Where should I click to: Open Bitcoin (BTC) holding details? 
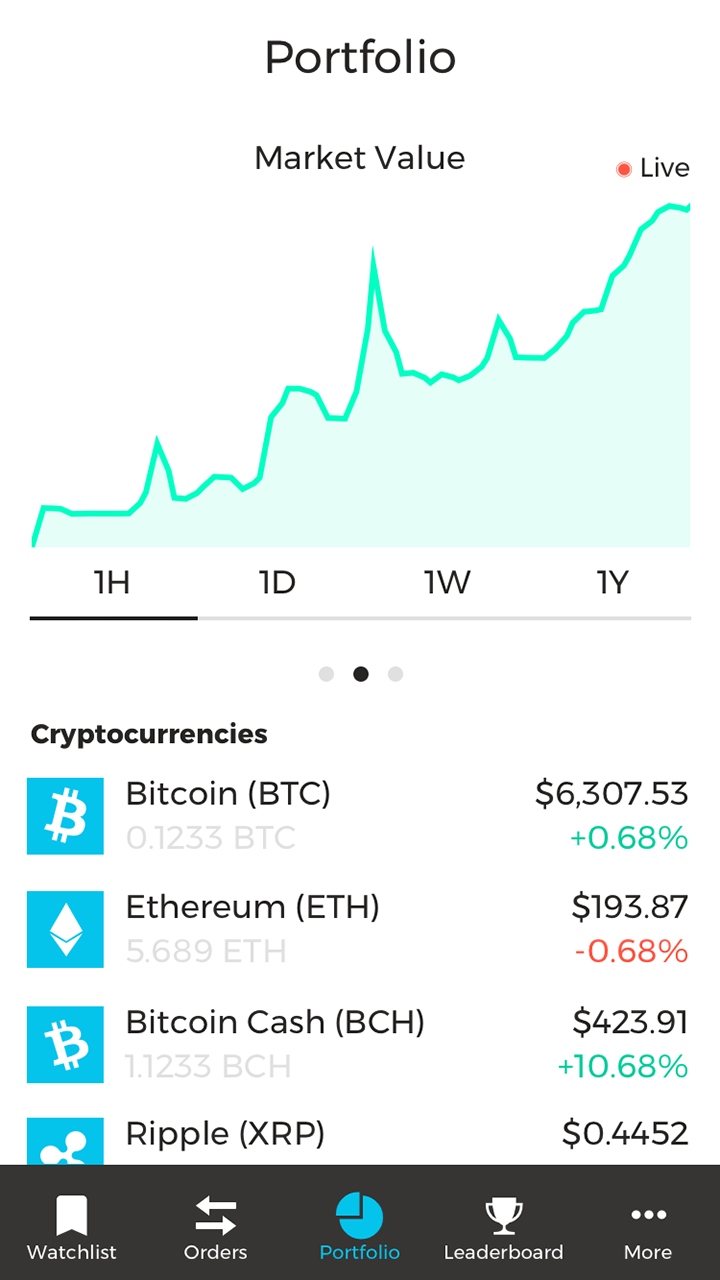(x=360, y=816)
